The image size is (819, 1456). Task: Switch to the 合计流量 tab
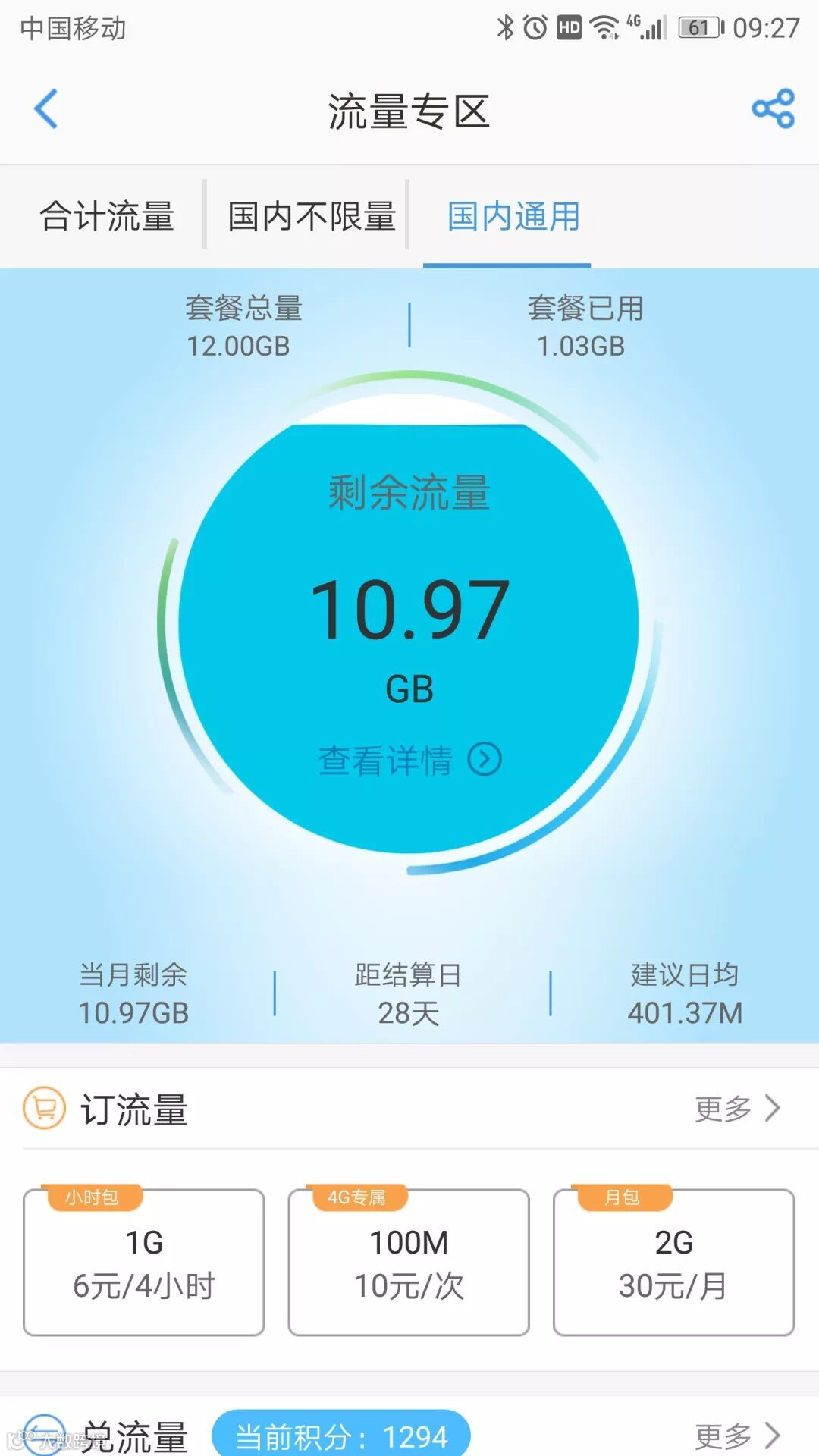click(x=107, y=216)
